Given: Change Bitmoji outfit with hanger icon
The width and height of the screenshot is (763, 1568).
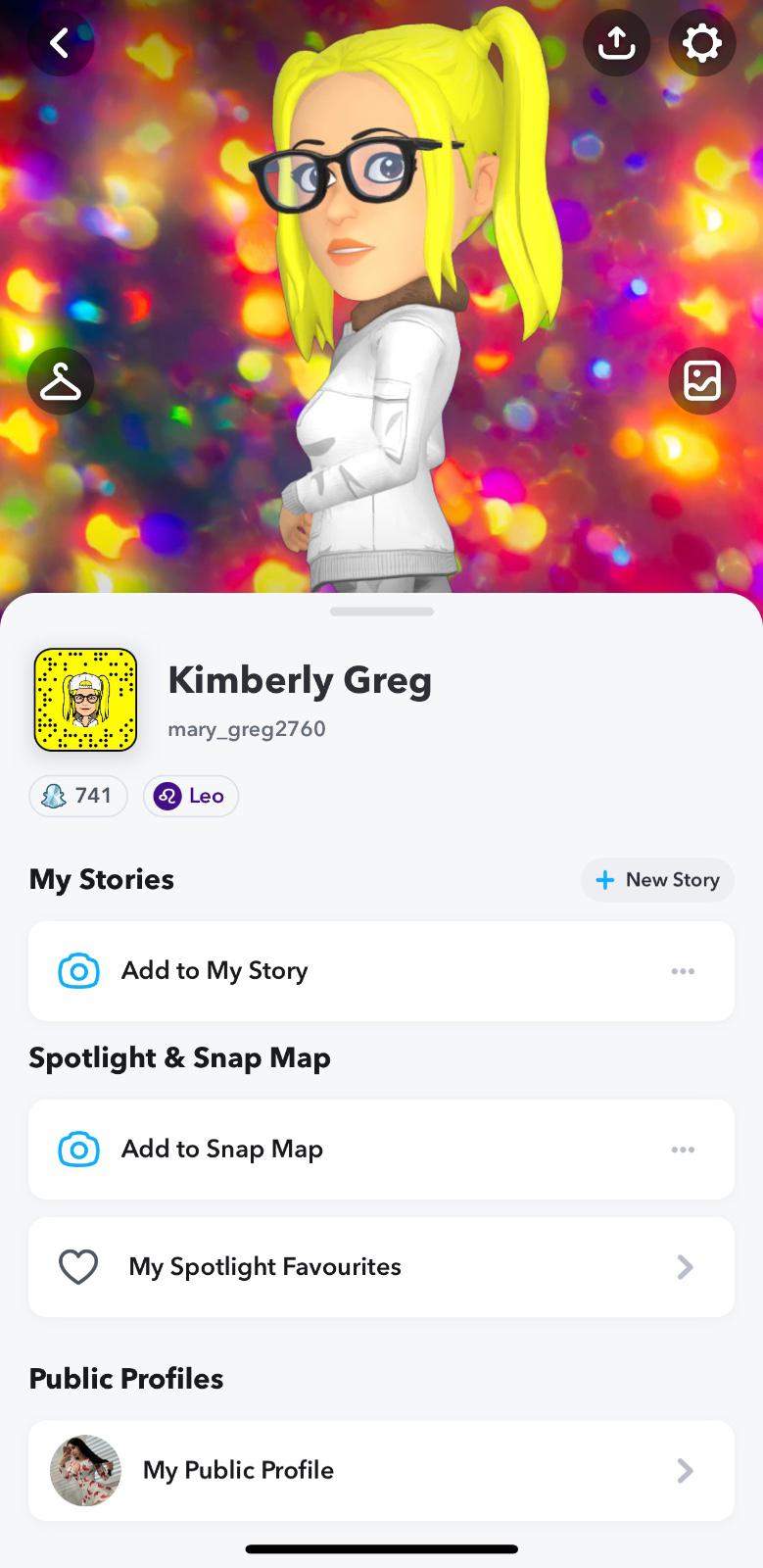Looking at the screenshot, I should click(61, 381).
